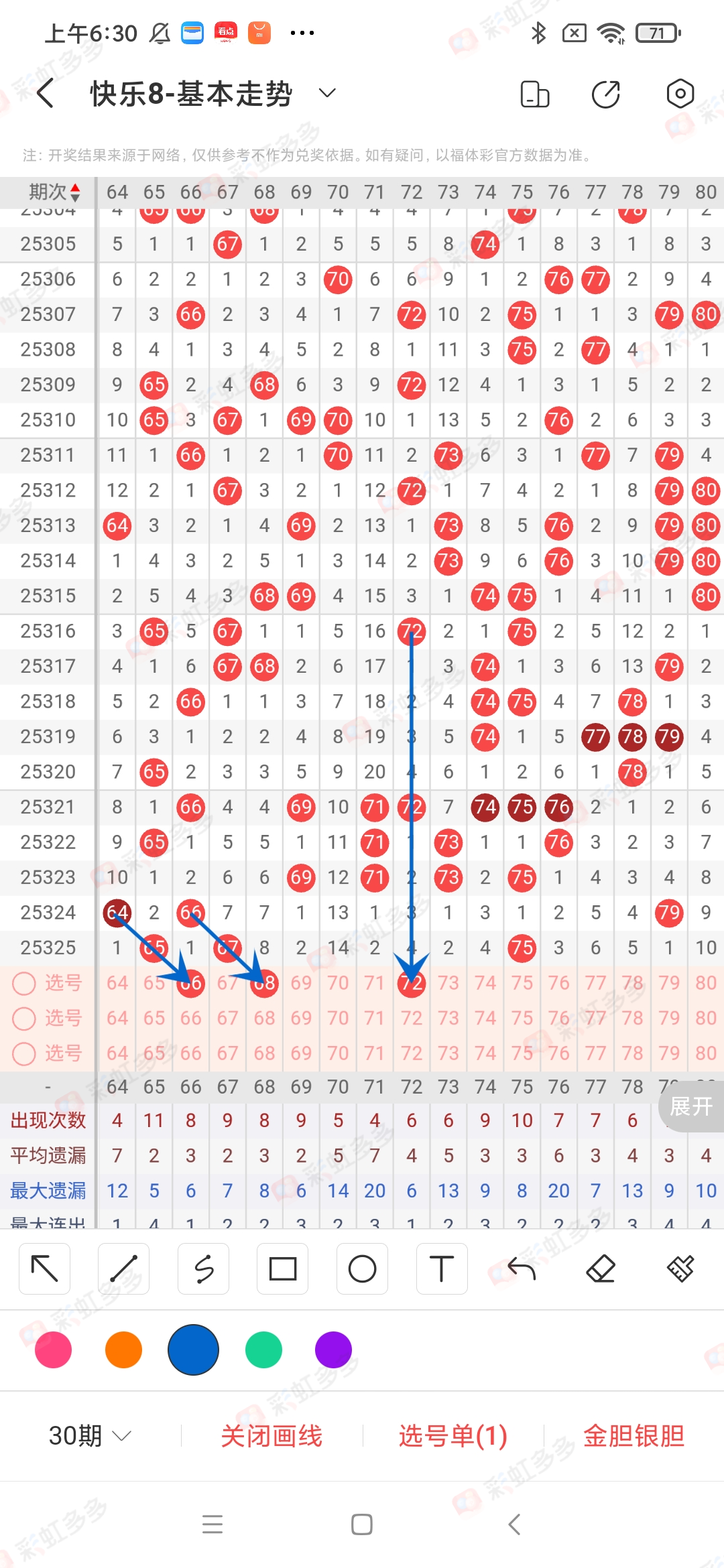Select the purple color swatch
The height and width of the screenshot is (1568, 724).
point(333,1350)
